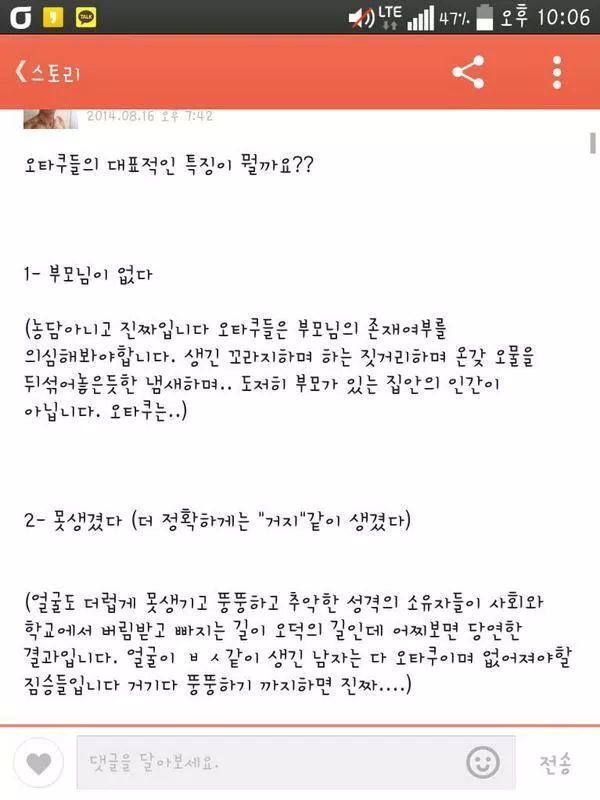The height and width of the screenshot is (800, 600).
Task: Open the emoticon picker
Action: point(483,762)
